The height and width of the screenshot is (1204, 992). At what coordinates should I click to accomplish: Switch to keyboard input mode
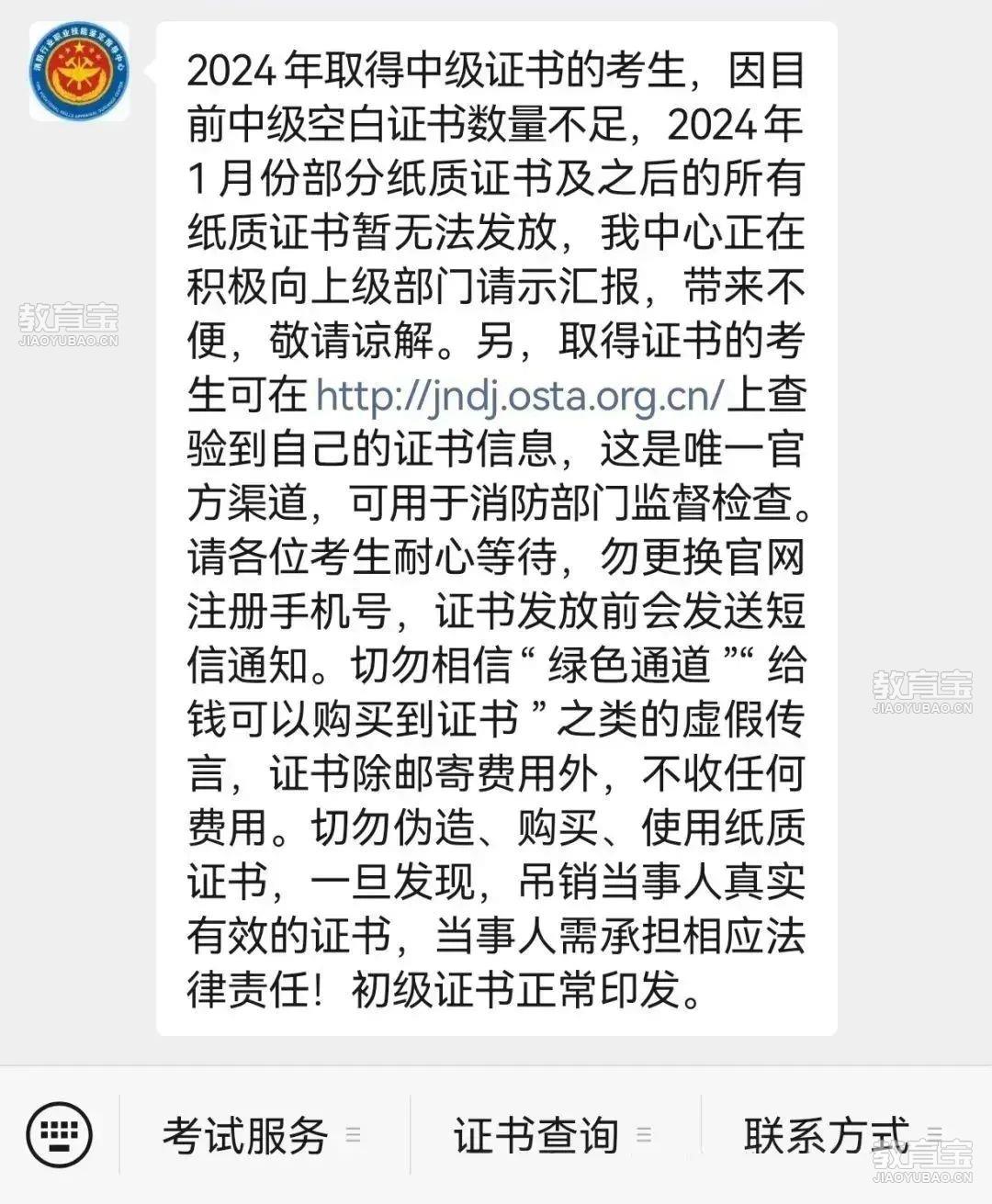60,1134
